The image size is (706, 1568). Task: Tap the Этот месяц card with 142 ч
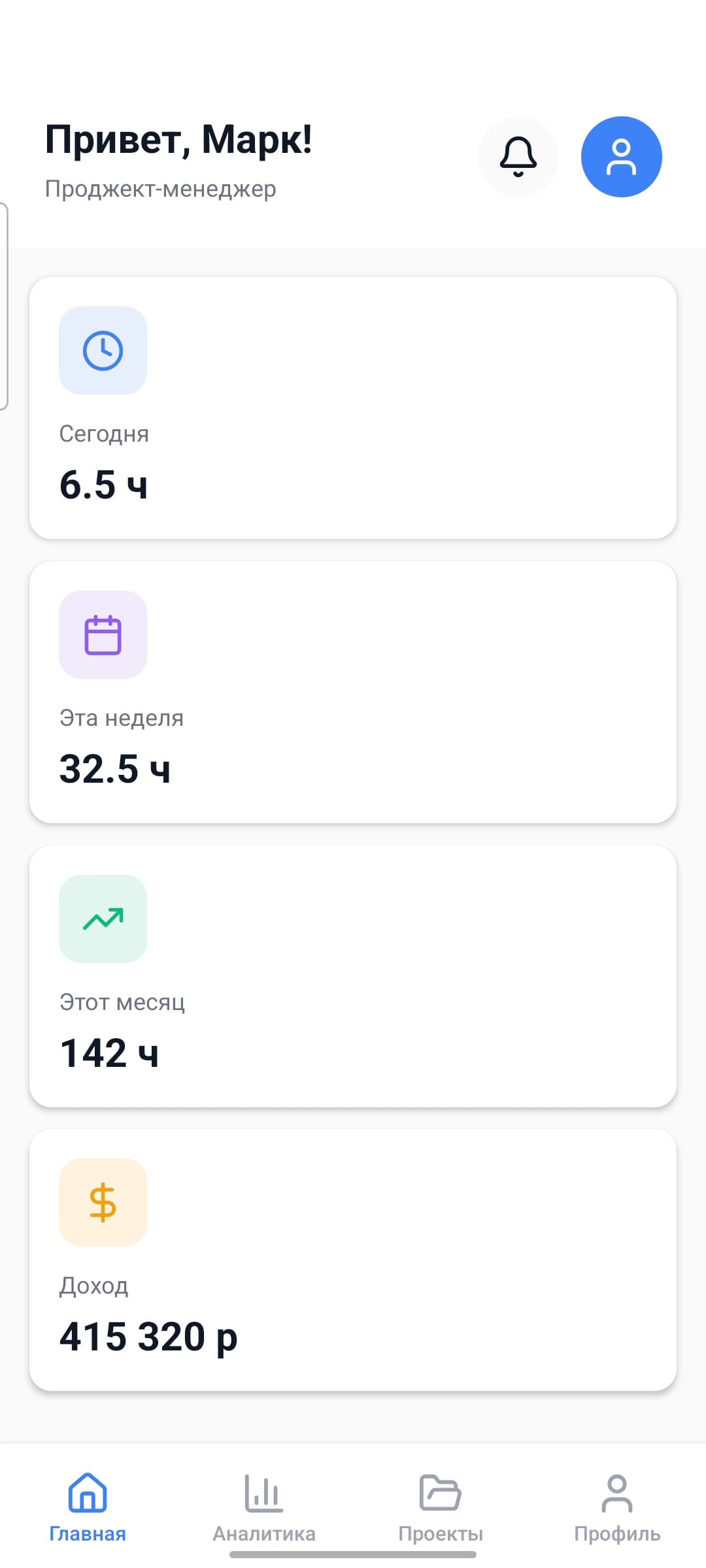pyautogui.click(x=353, y=975)
